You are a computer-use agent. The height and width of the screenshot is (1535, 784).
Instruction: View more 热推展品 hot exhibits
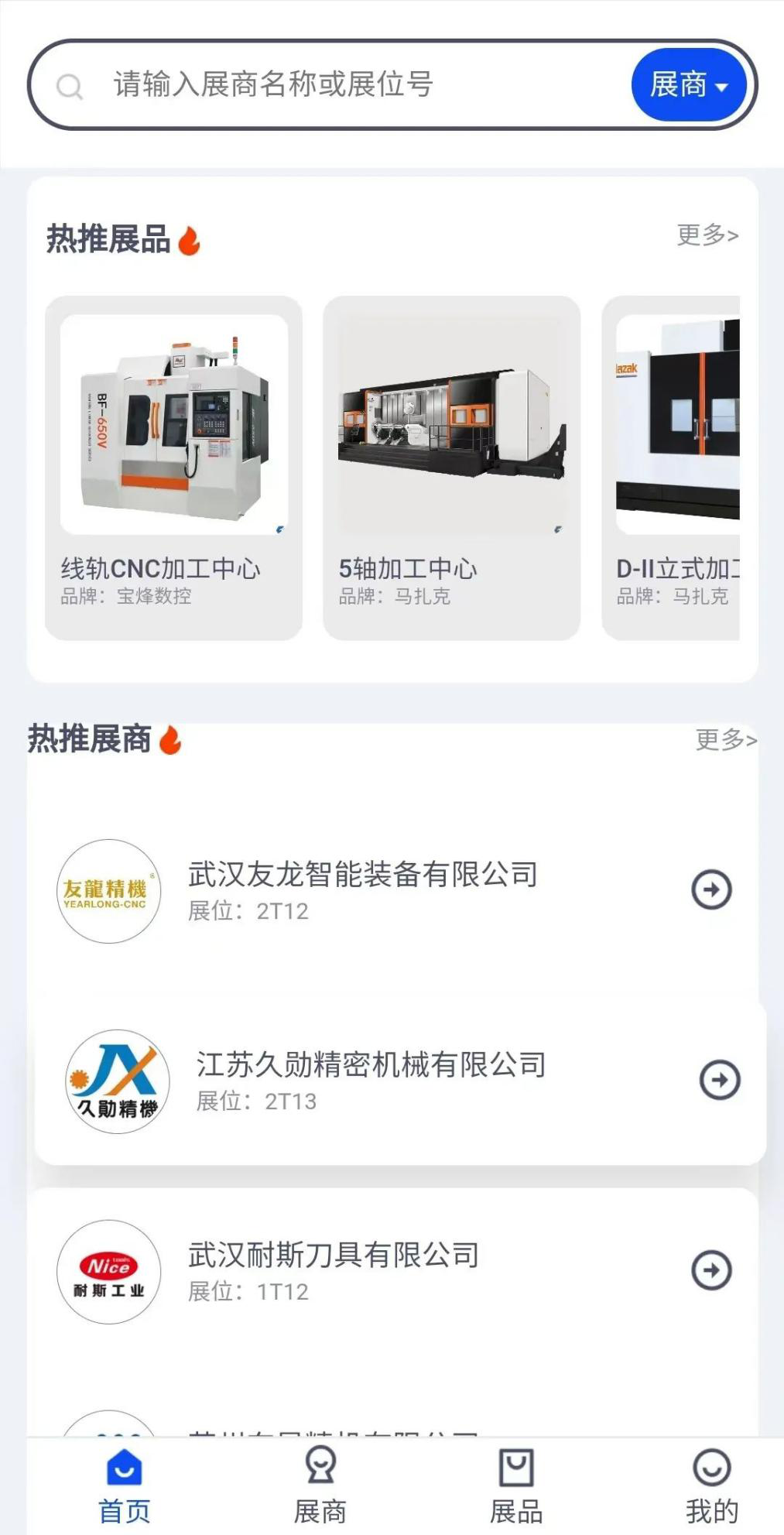[707, 235]
